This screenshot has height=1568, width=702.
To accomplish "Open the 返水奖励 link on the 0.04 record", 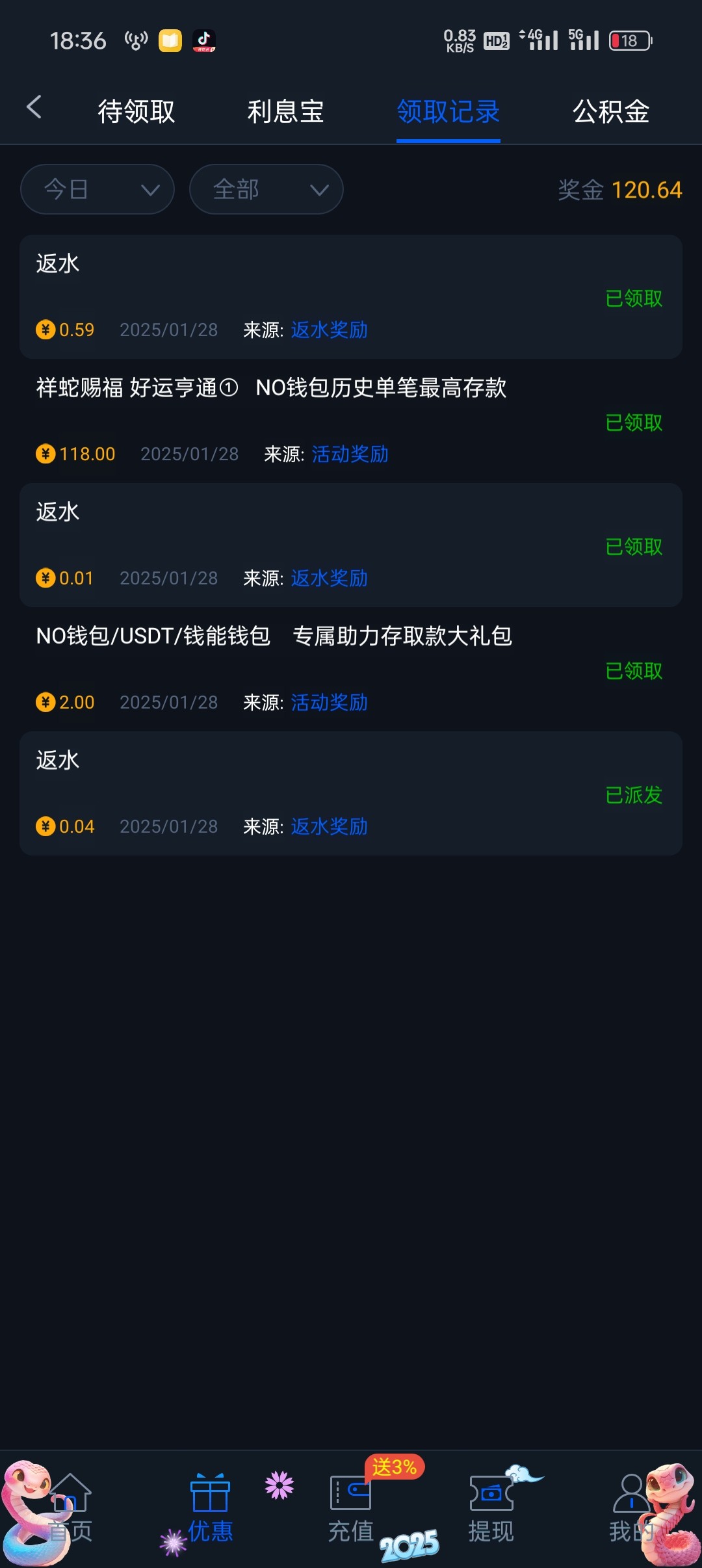I will [330, 827].
